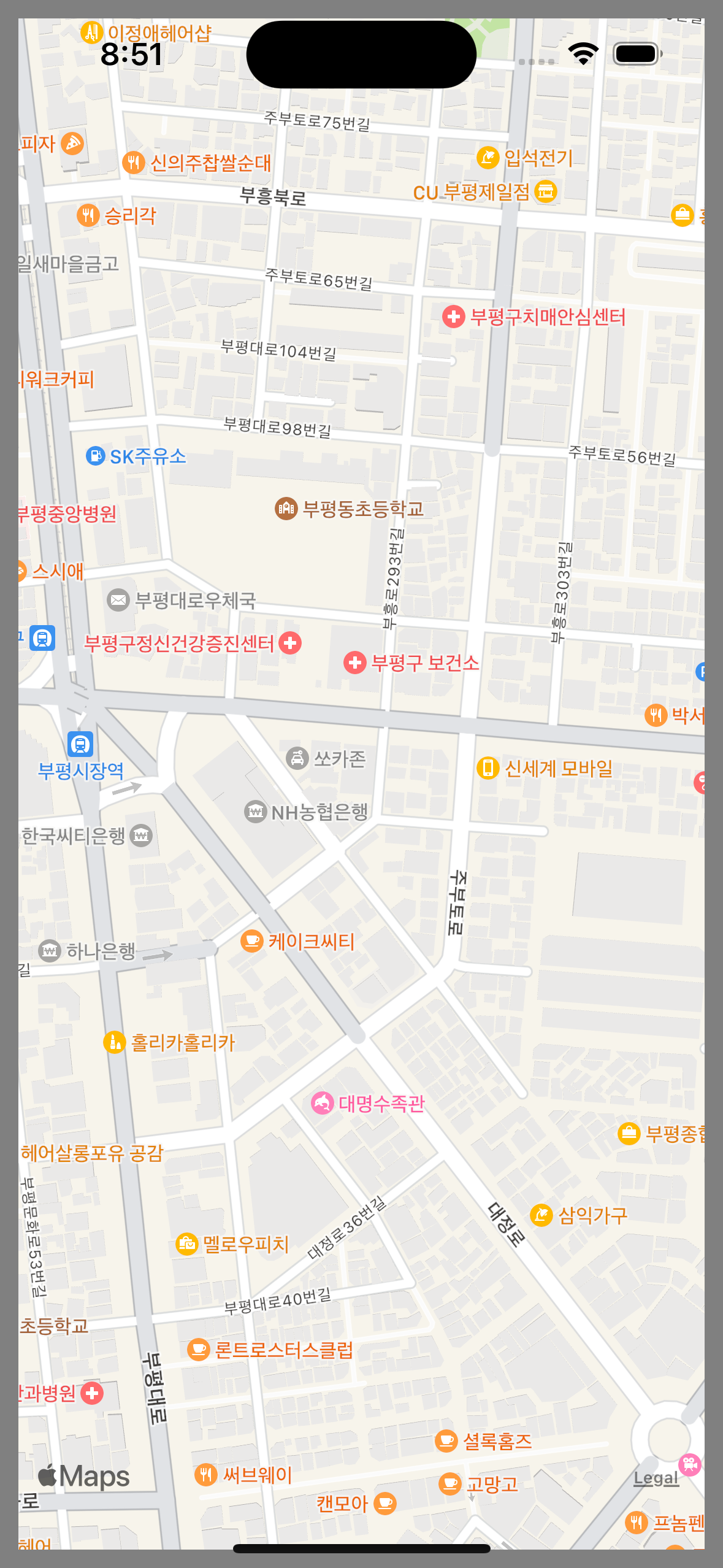The width and height of the screenshot is (723, 1568).
Task: Open 멜로우피치 place pin
Action: click(187, 1243)
